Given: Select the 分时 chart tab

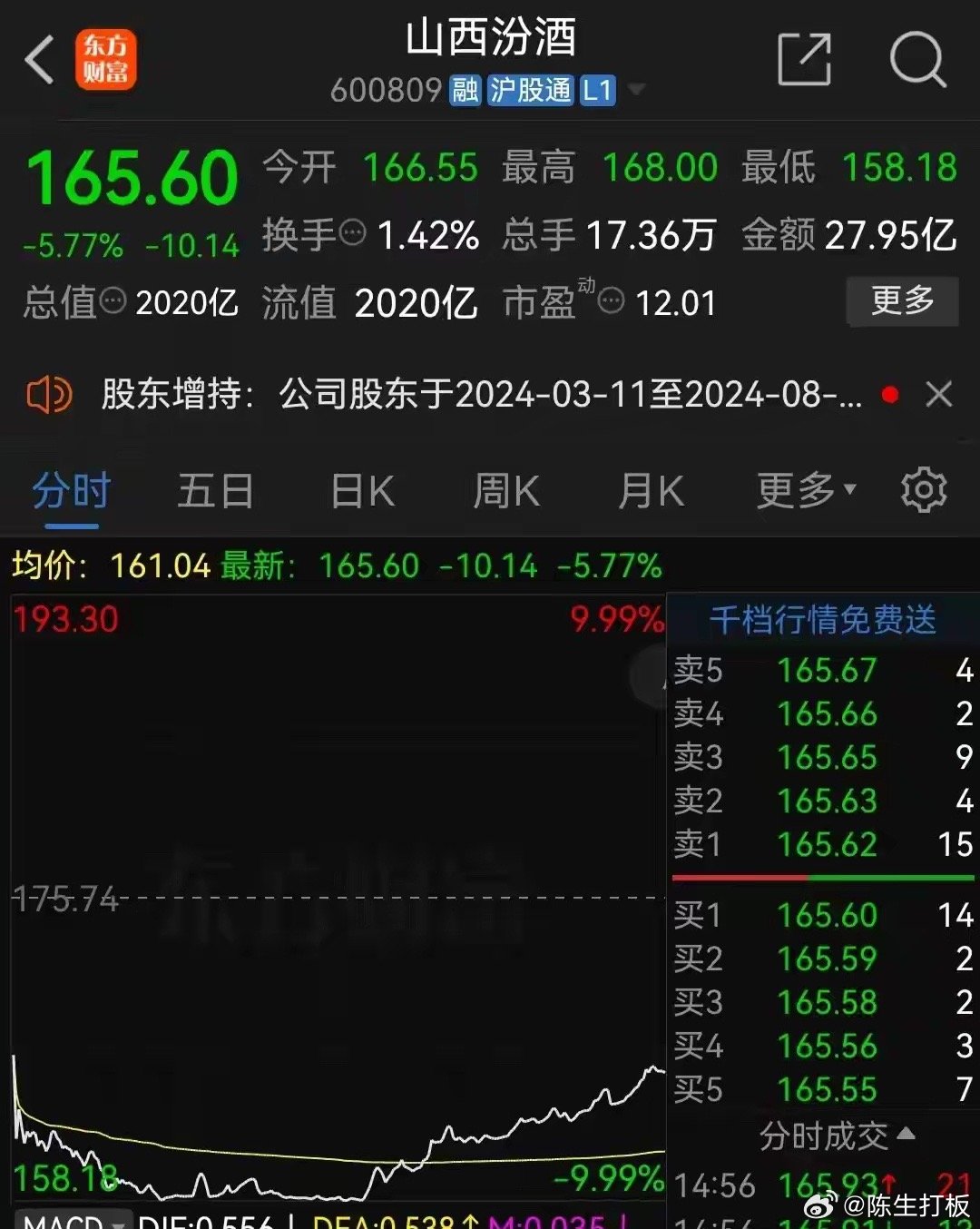Looking at the screenshot, I should tap(72, 492).
